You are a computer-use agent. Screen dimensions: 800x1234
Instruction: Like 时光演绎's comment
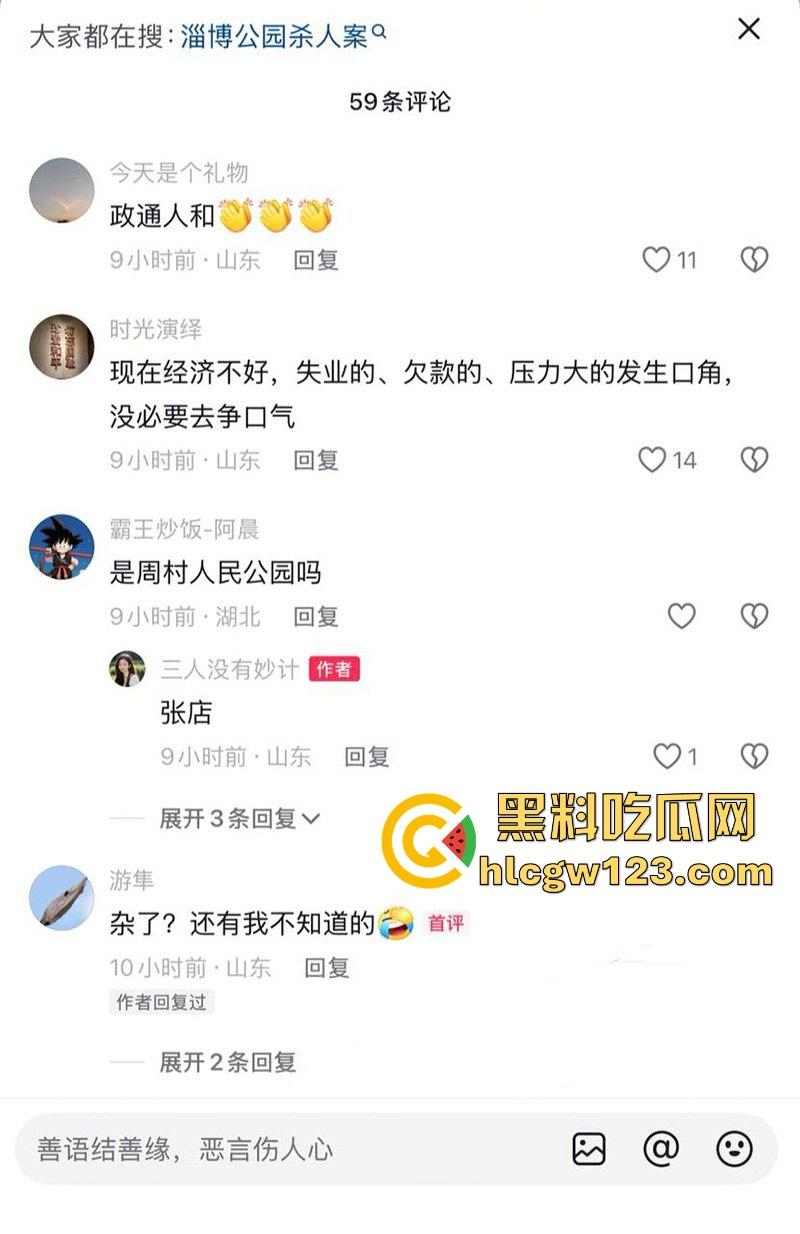pos(653,460)
